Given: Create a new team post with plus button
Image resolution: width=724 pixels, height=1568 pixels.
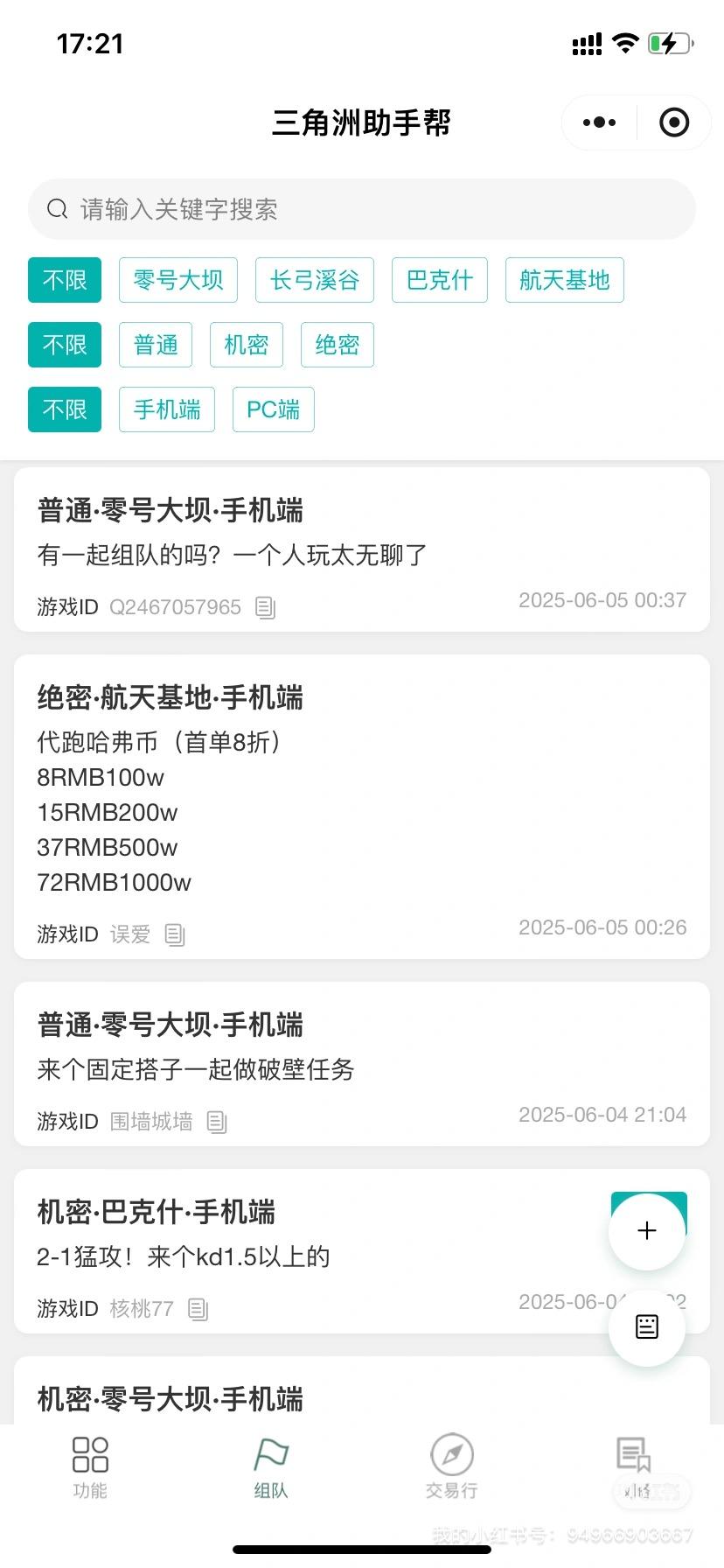Looking at the screenshot, I should coord(647,1231).
